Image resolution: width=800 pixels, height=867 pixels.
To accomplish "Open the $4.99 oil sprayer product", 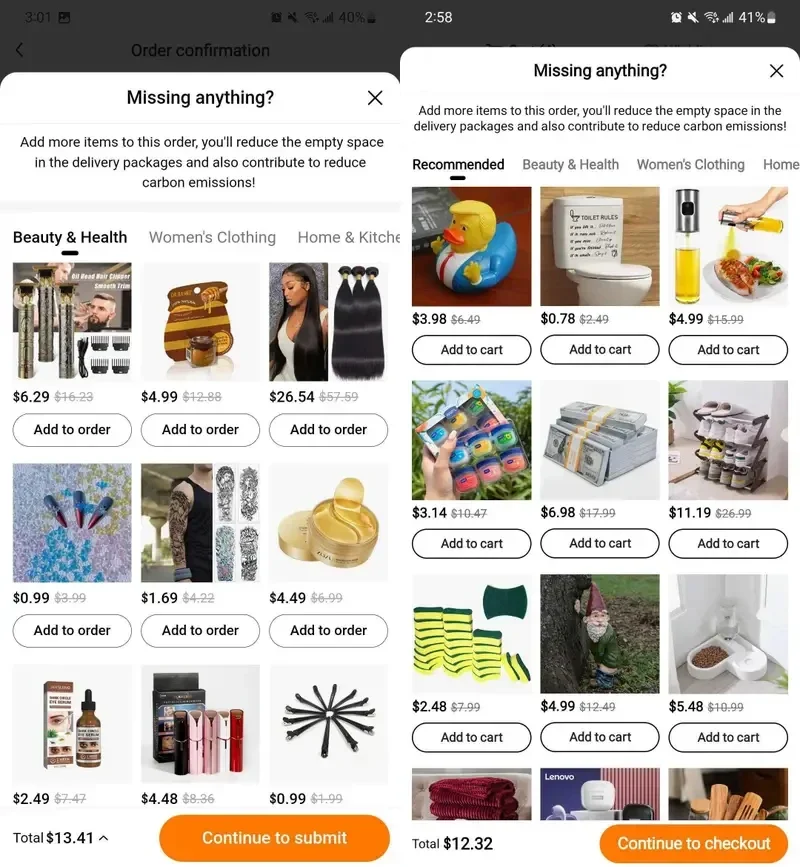I will point(728,246).
